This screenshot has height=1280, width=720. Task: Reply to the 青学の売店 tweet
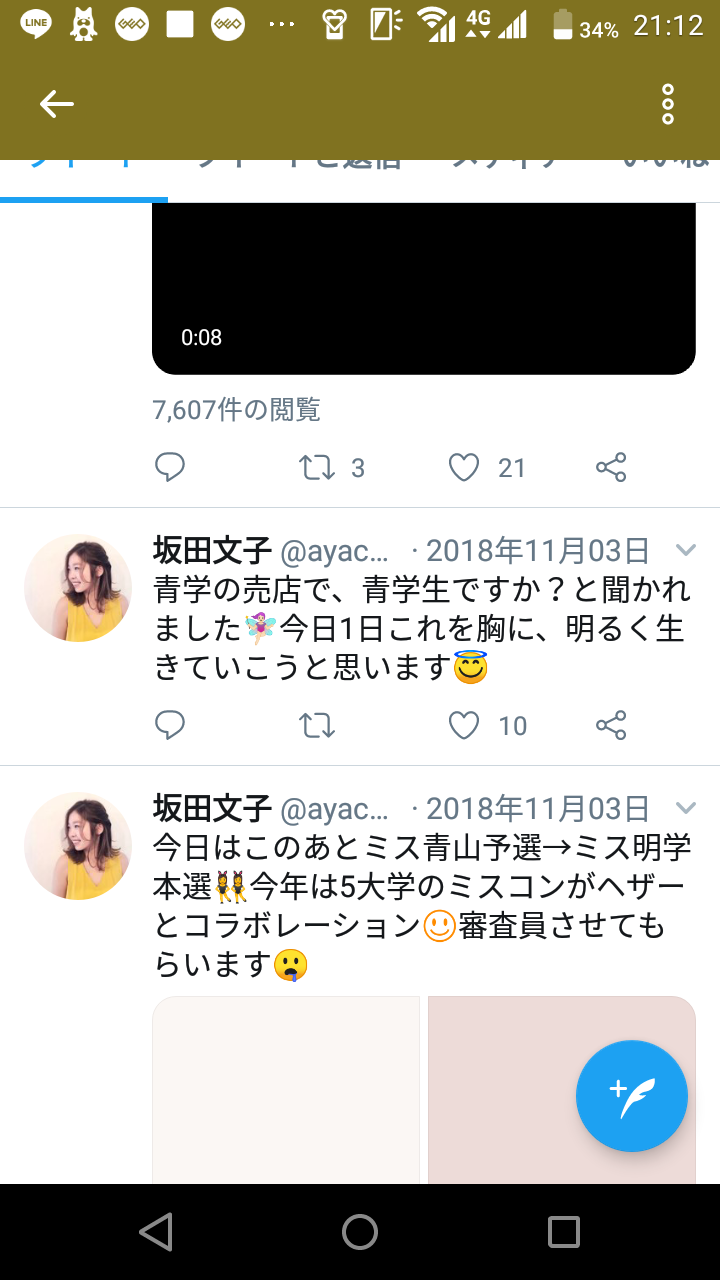tap(170, 725)
